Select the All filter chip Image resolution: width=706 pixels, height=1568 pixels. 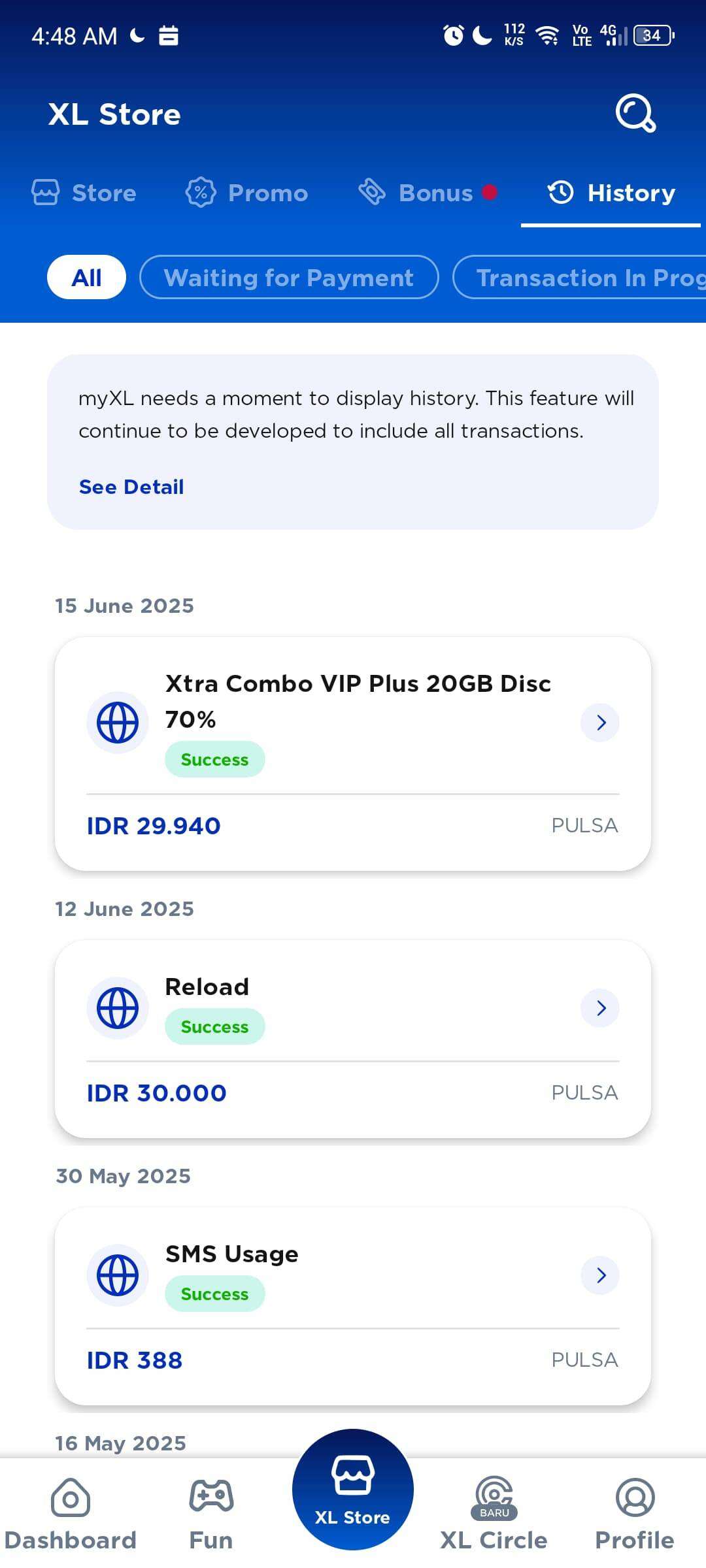(86, 278)
